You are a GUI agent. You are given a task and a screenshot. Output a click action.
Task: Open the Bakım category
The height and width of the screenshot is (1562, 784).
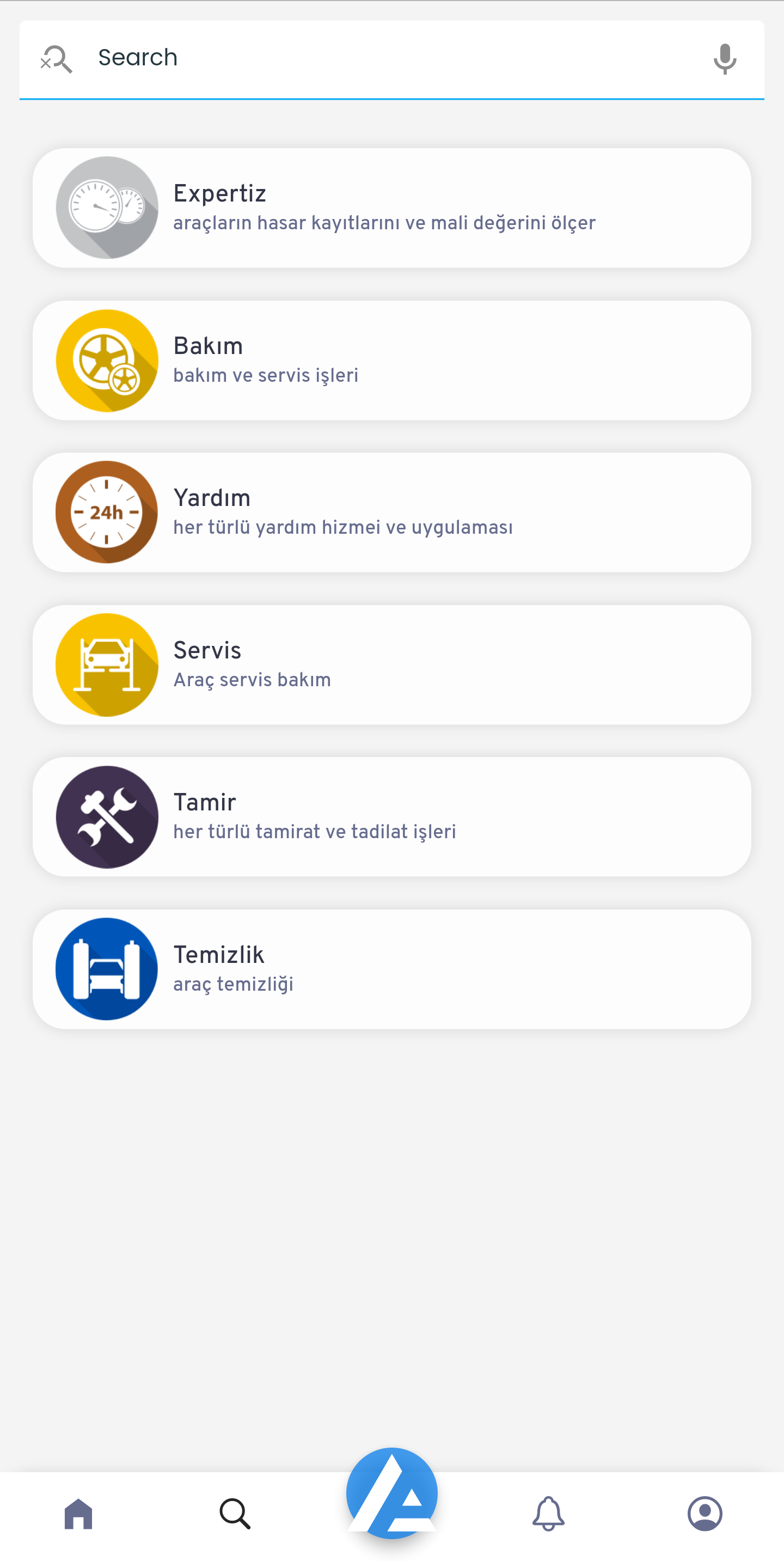tap(391, 360)
